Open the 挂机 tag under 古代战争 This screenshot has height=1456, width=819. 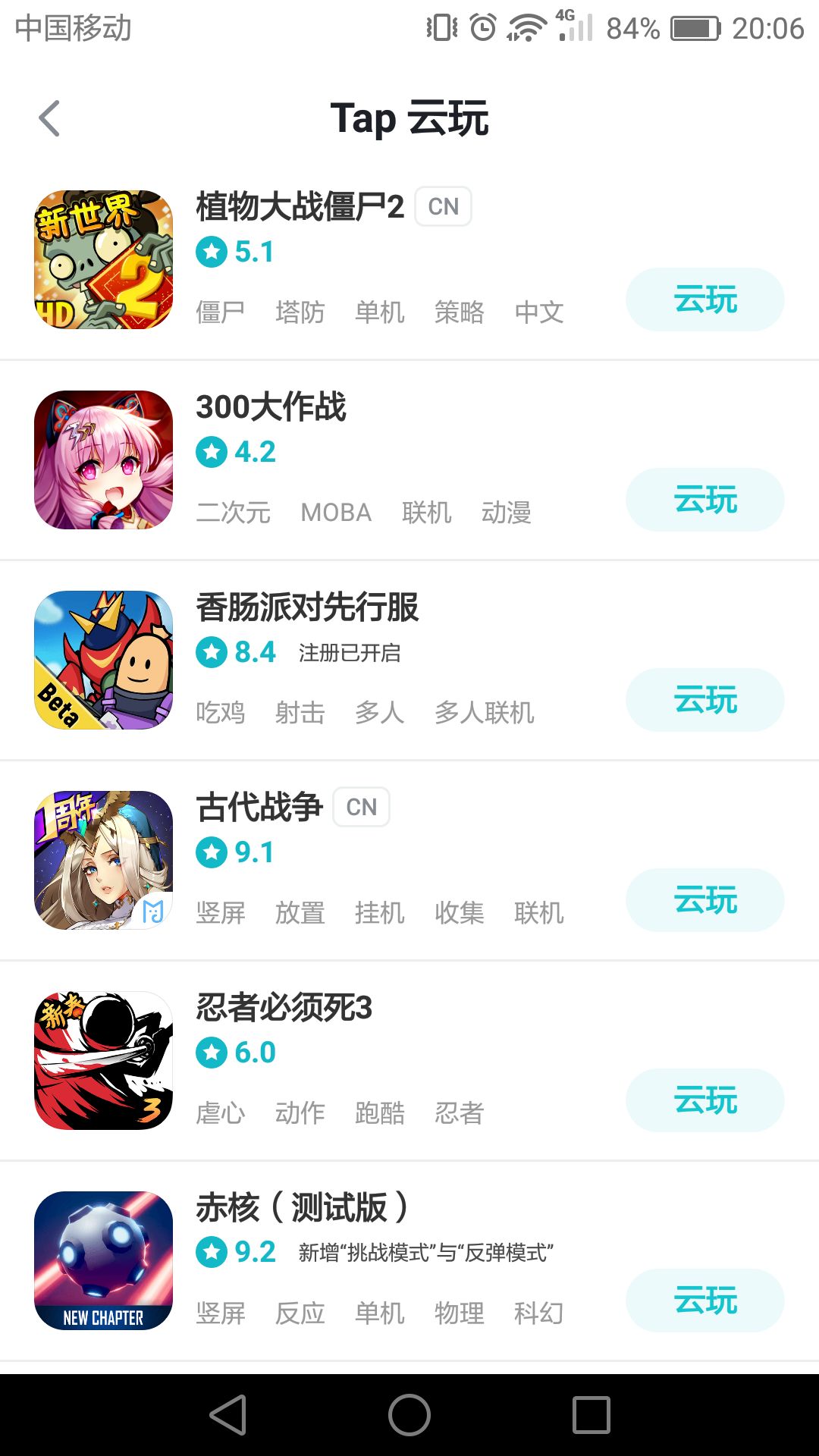coord(381,913)
